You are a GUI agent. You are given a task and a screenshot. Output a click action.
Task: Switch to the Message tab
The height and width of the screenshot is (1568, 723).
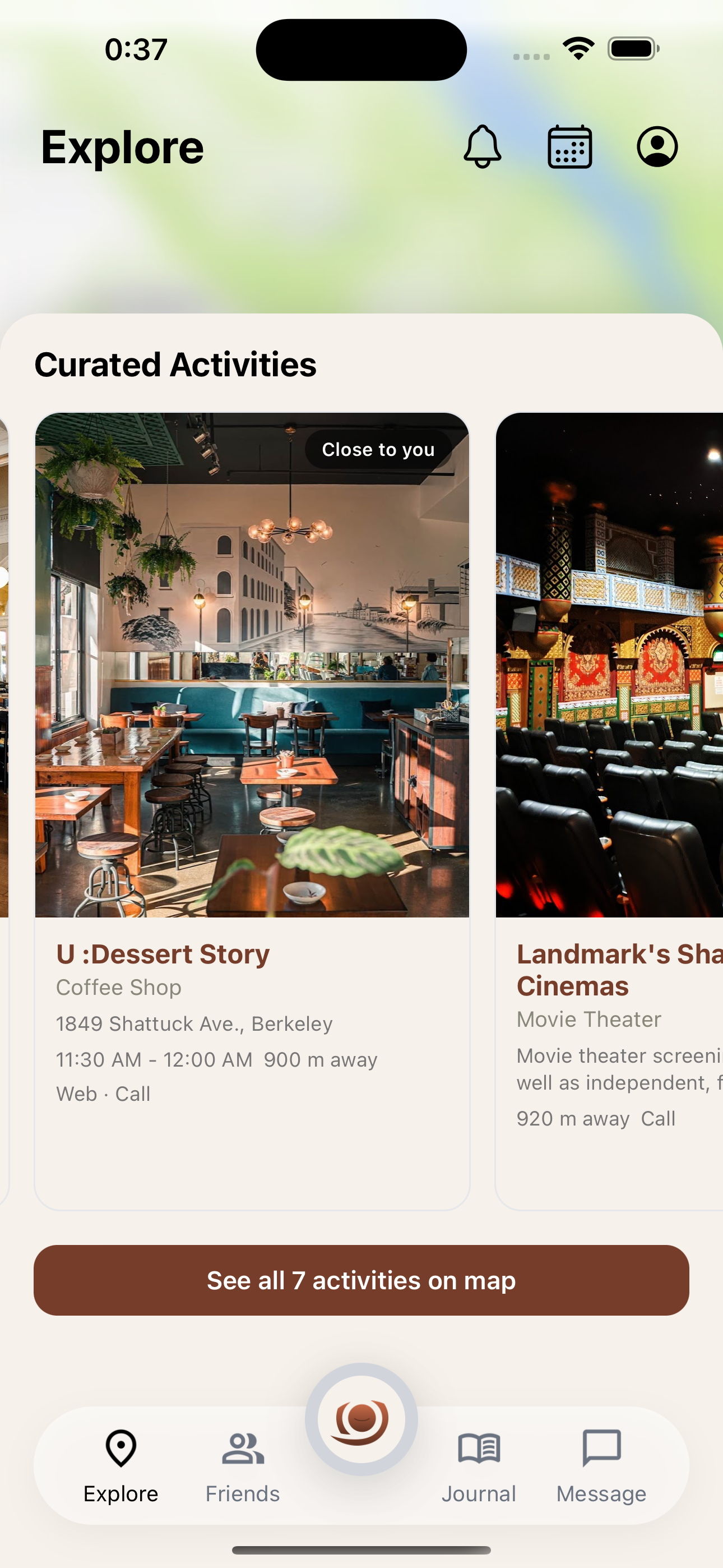601,1466
